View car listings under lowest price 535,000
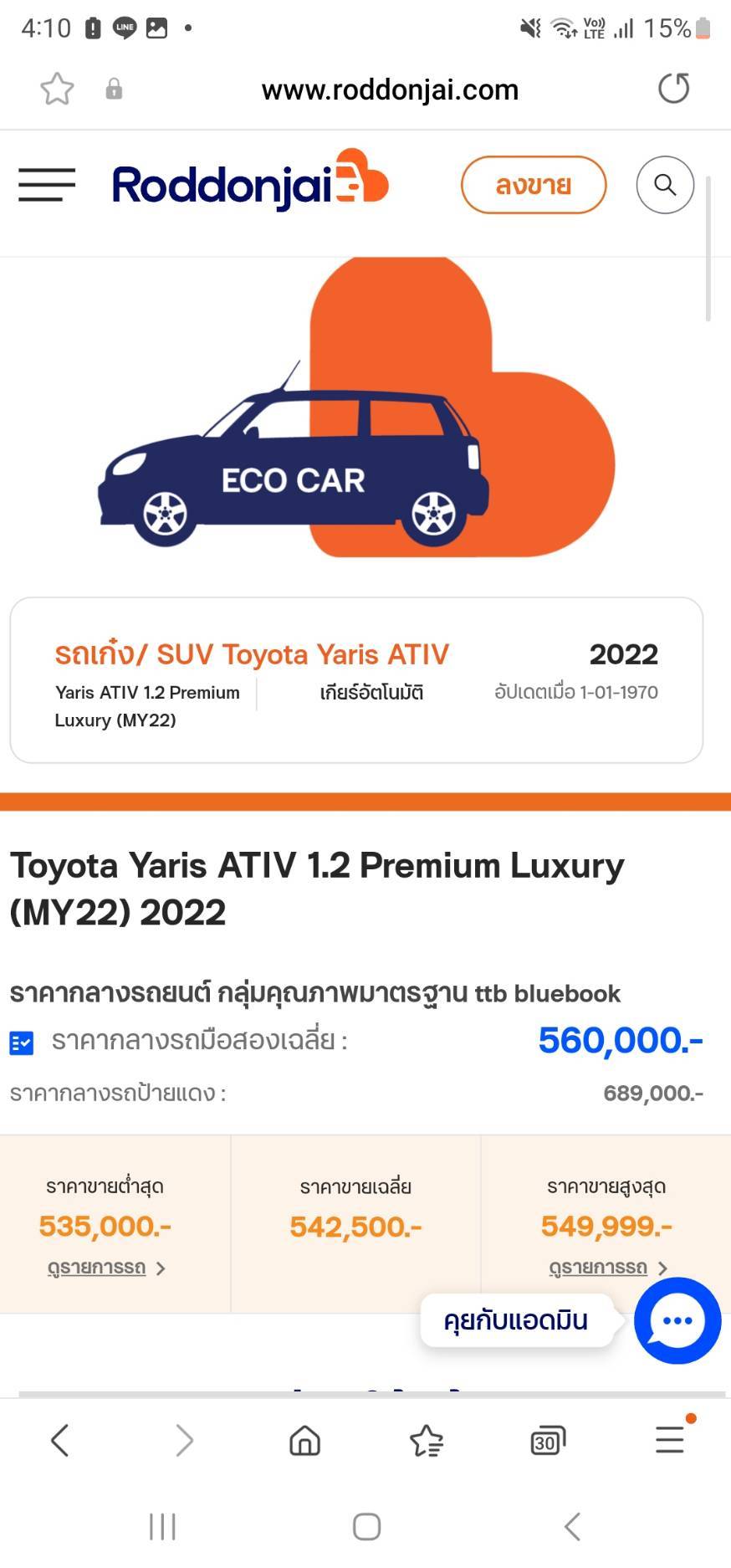The image size is (731, 1568). tap(106, 1268)
